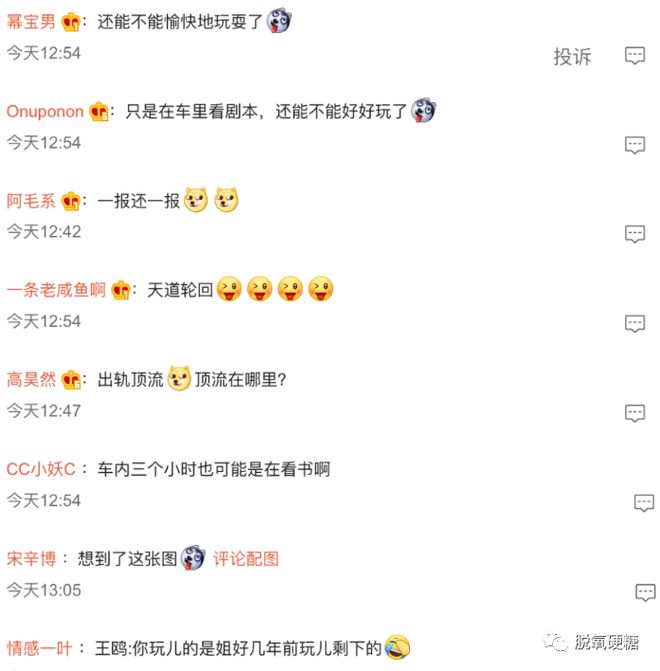Reply to Onuponon's comment
This screenshot has width=660, height=671.
click(x=635, y=145)
